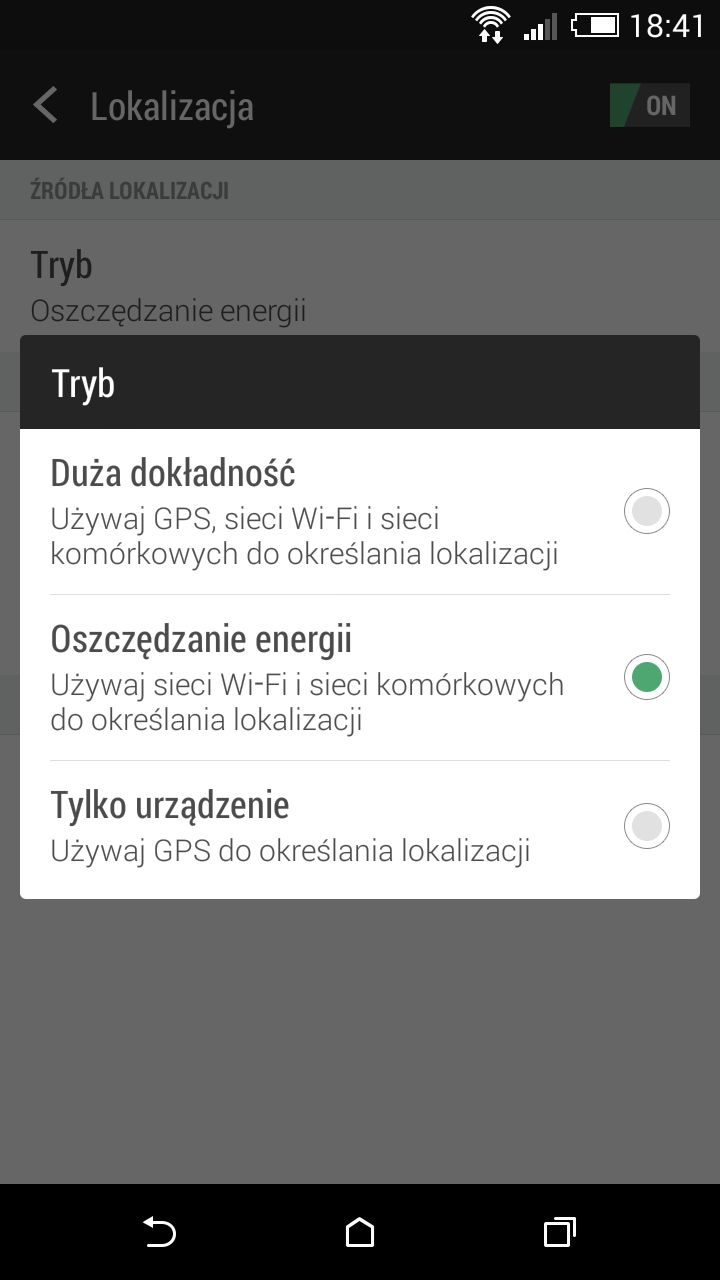Select the Tylko urządzenie radio button
The height and width of the screenshot is (1280, 720).
(646, 825)
